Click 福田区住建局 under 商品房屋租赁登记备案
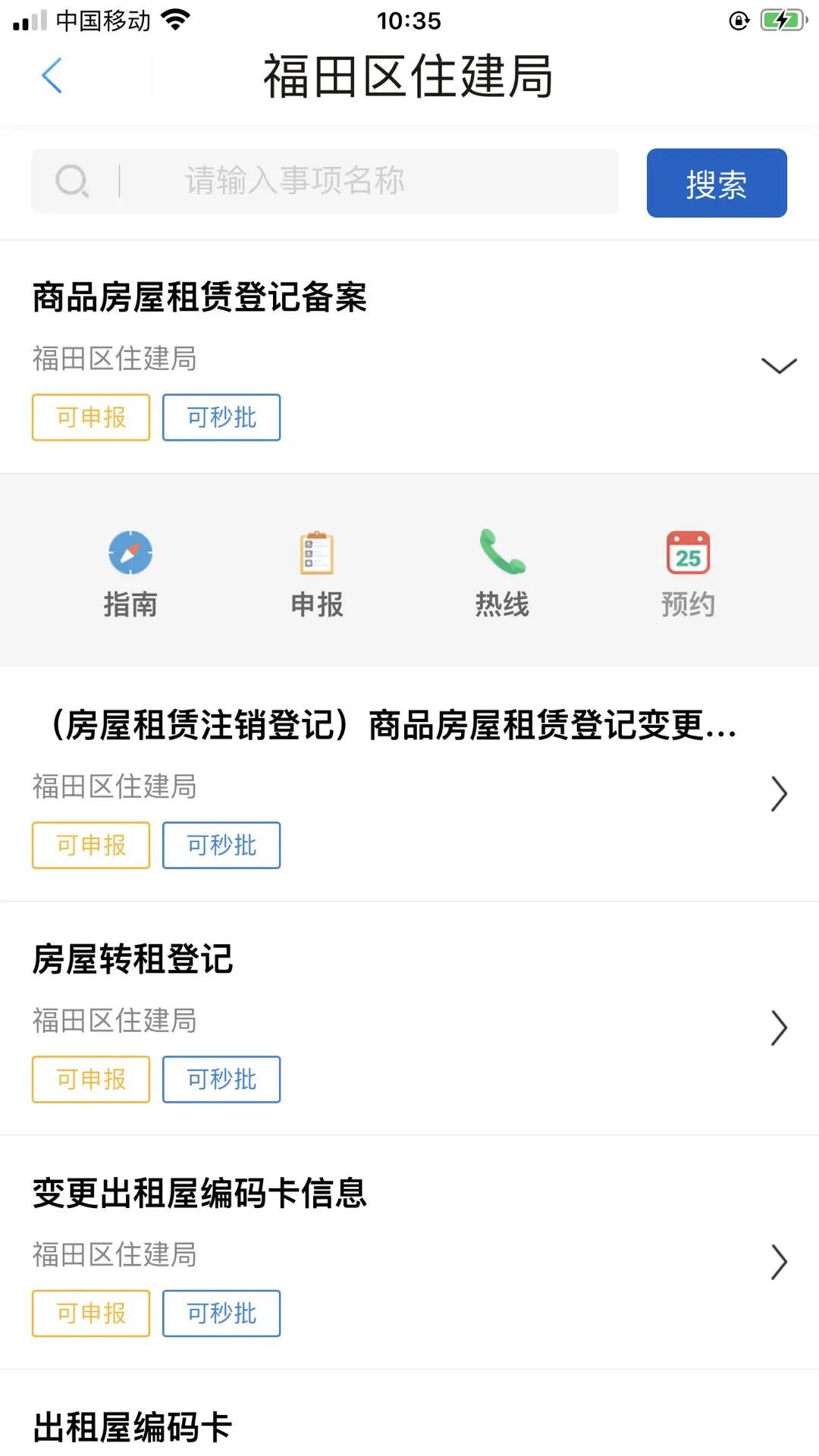This screenshot has height=1456, width=819. [x=114, y=360]
